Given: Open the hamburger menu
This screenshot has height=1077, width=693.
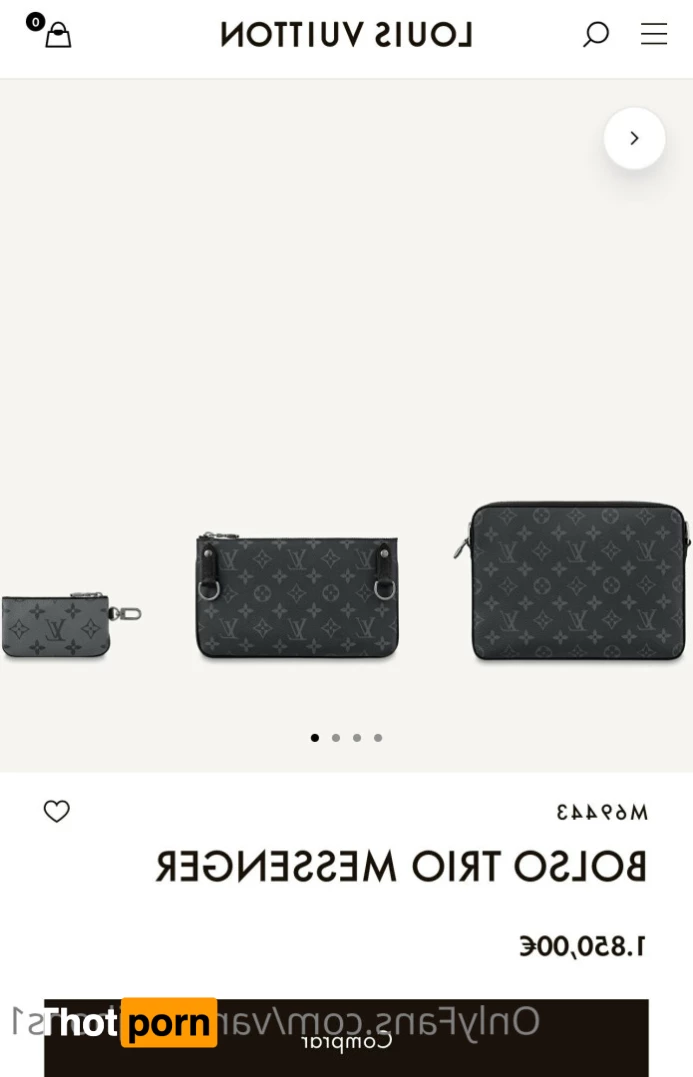Looking at the screenshot, I should [654, 35].
